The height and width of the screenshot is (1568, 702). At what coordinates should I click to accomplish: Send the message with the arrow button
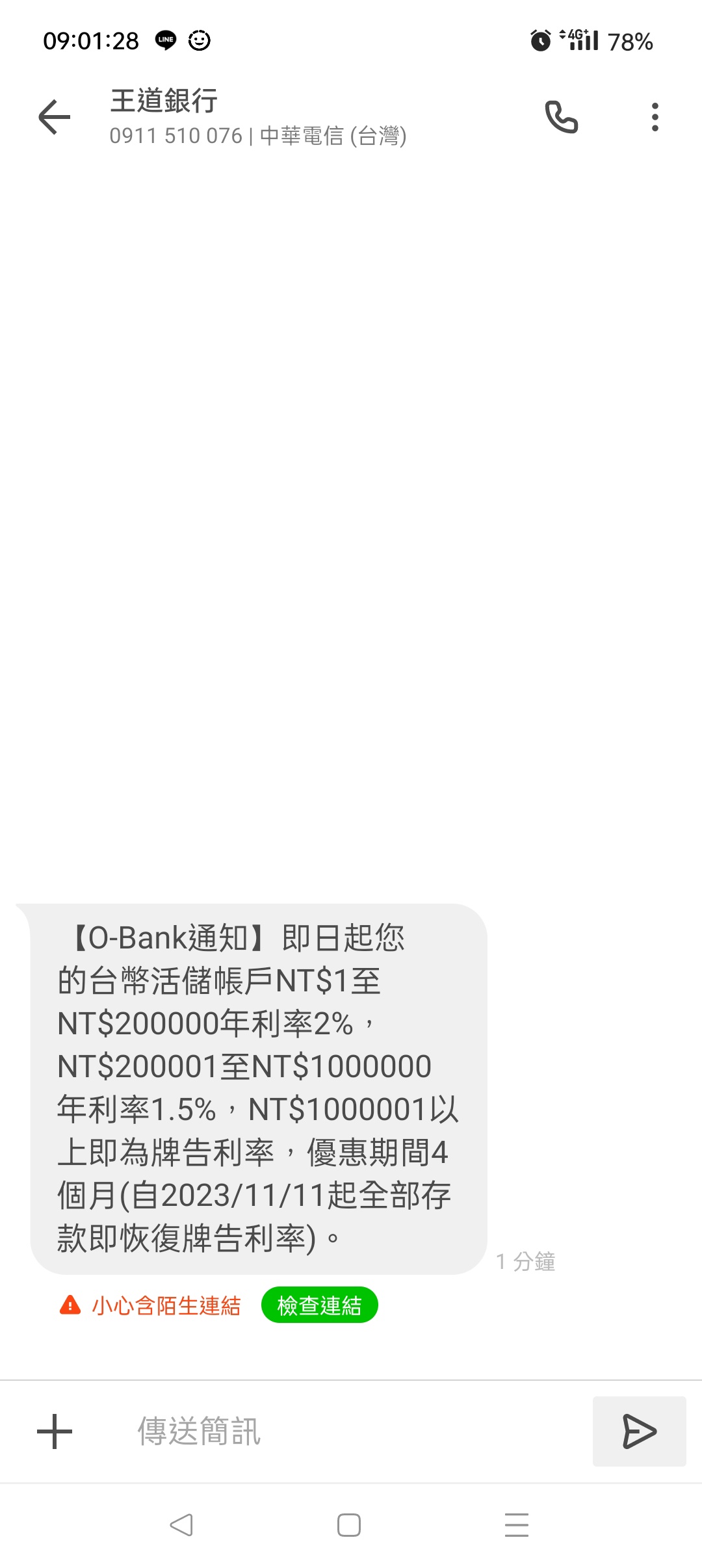pos(639,1431)
